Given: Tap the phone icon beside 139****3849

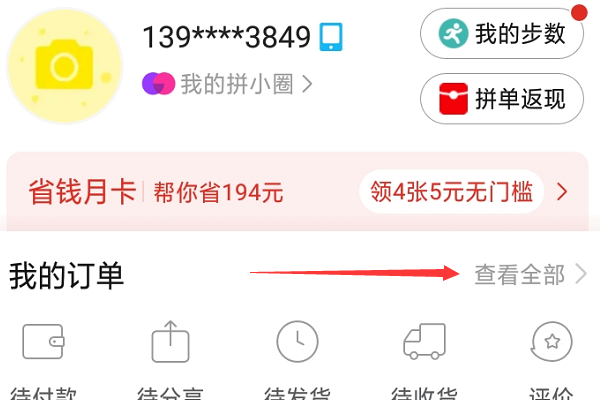Looking at the screenshot, I should (330, 38).
